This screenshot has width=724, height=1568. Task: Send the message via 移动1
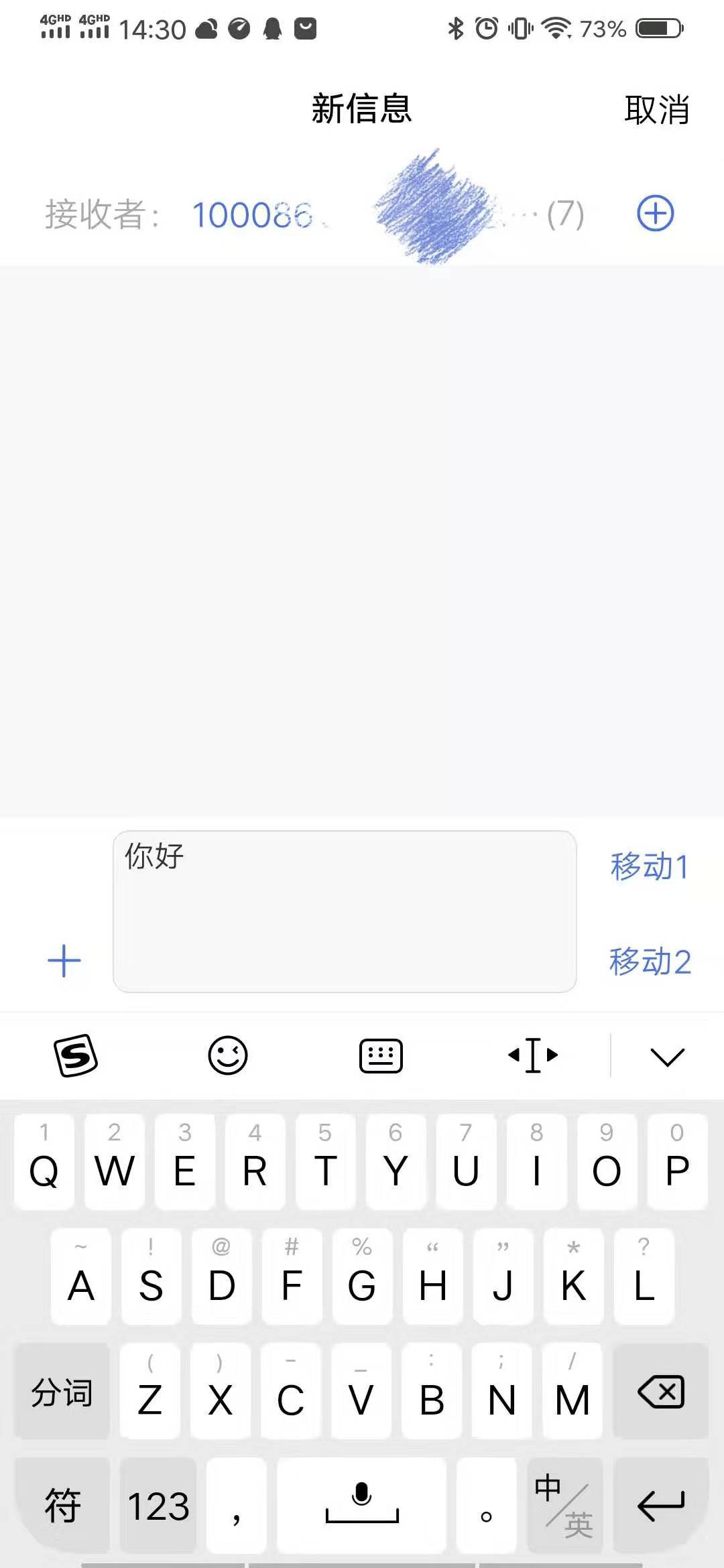[x=650, y=868]
